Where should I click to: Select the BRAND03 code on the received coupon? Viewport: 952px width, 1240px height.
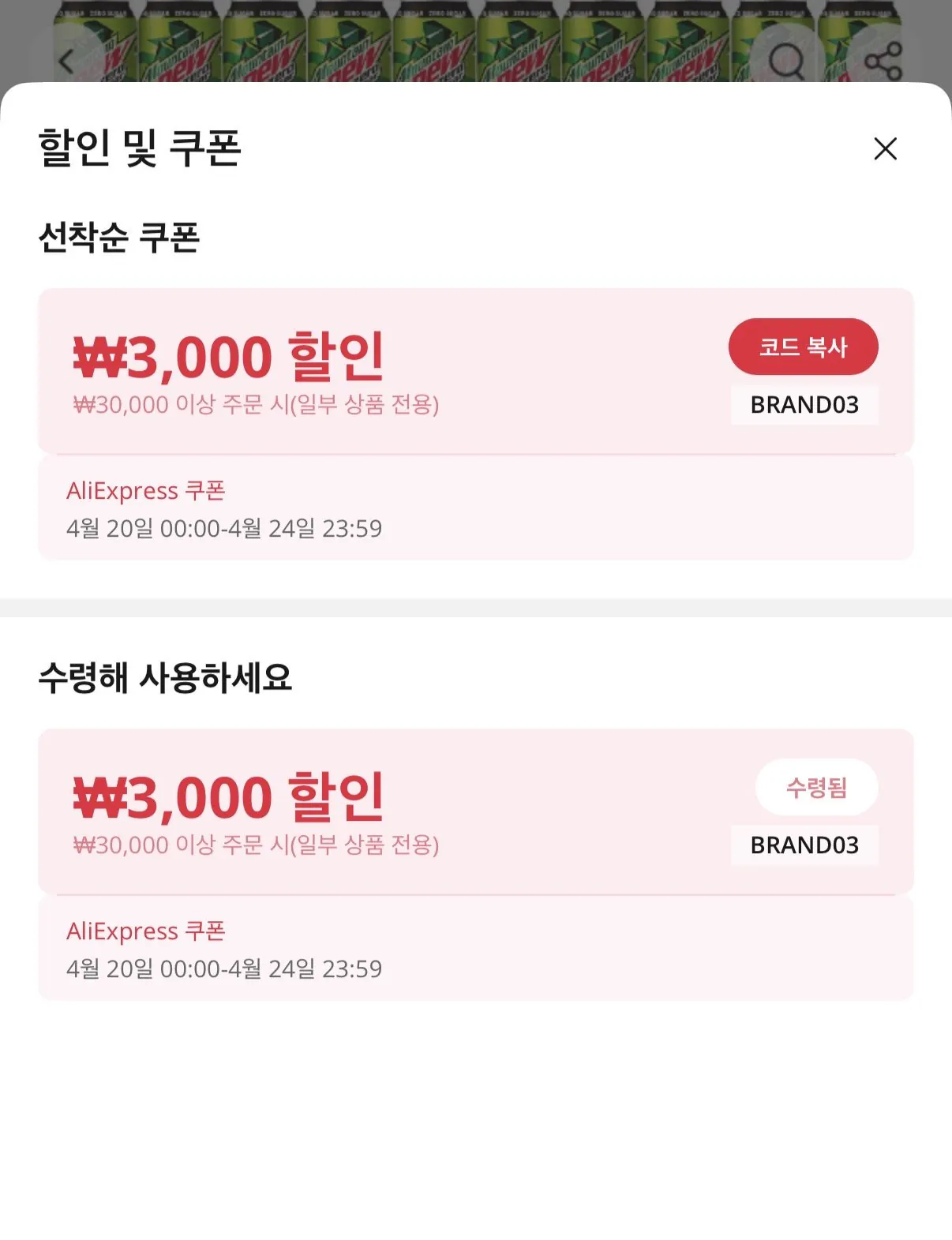(804, 845)
